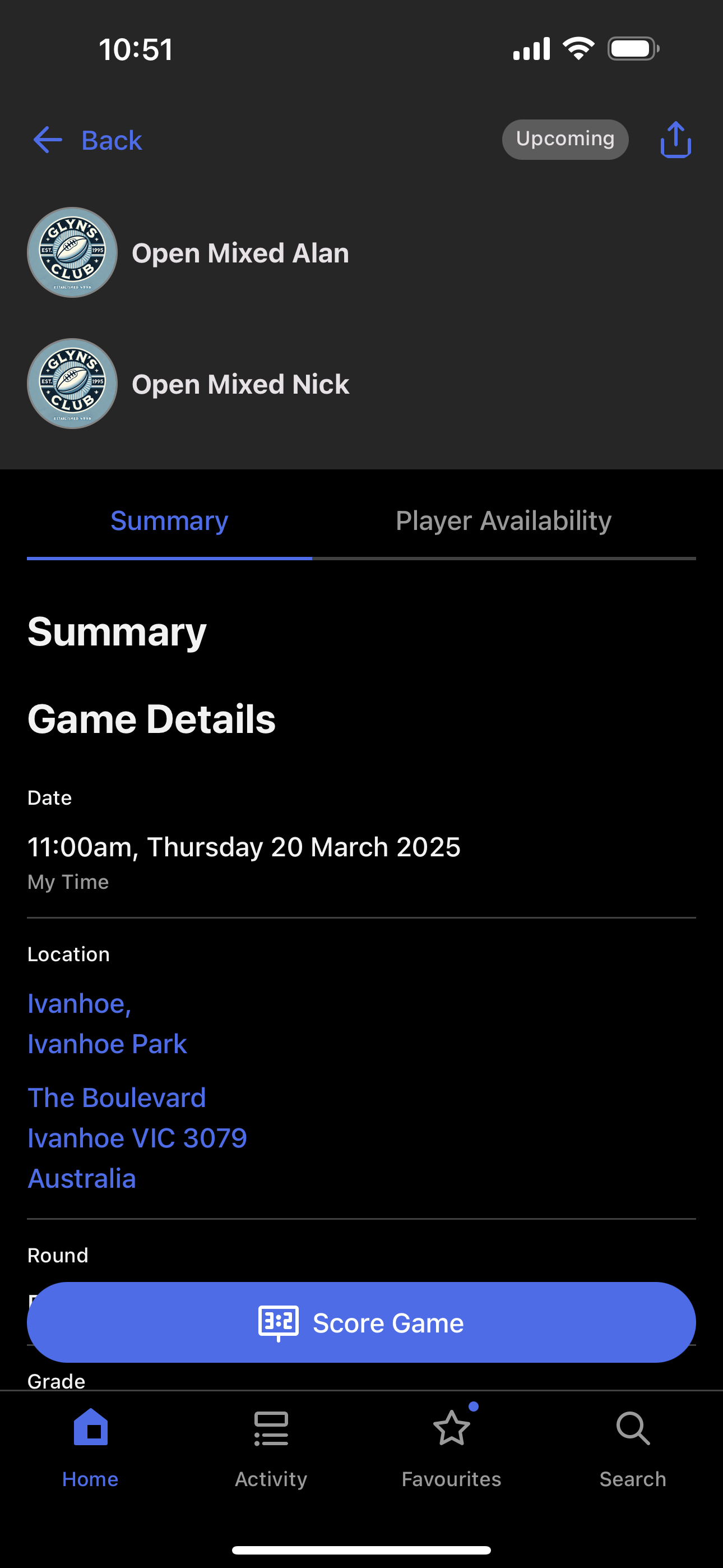Tap the Score Game button

(x=361, y=1322)
